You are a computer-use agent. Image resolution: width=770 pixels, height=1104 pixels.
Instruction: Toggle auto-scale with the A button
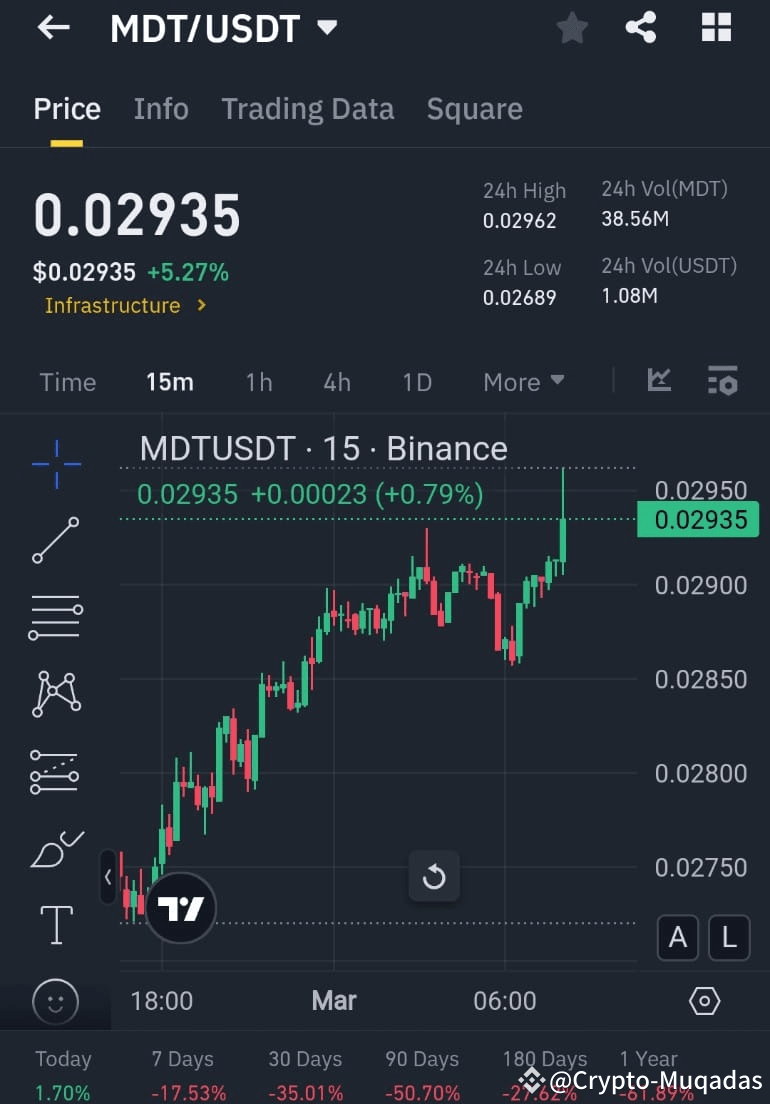point(677,938)
